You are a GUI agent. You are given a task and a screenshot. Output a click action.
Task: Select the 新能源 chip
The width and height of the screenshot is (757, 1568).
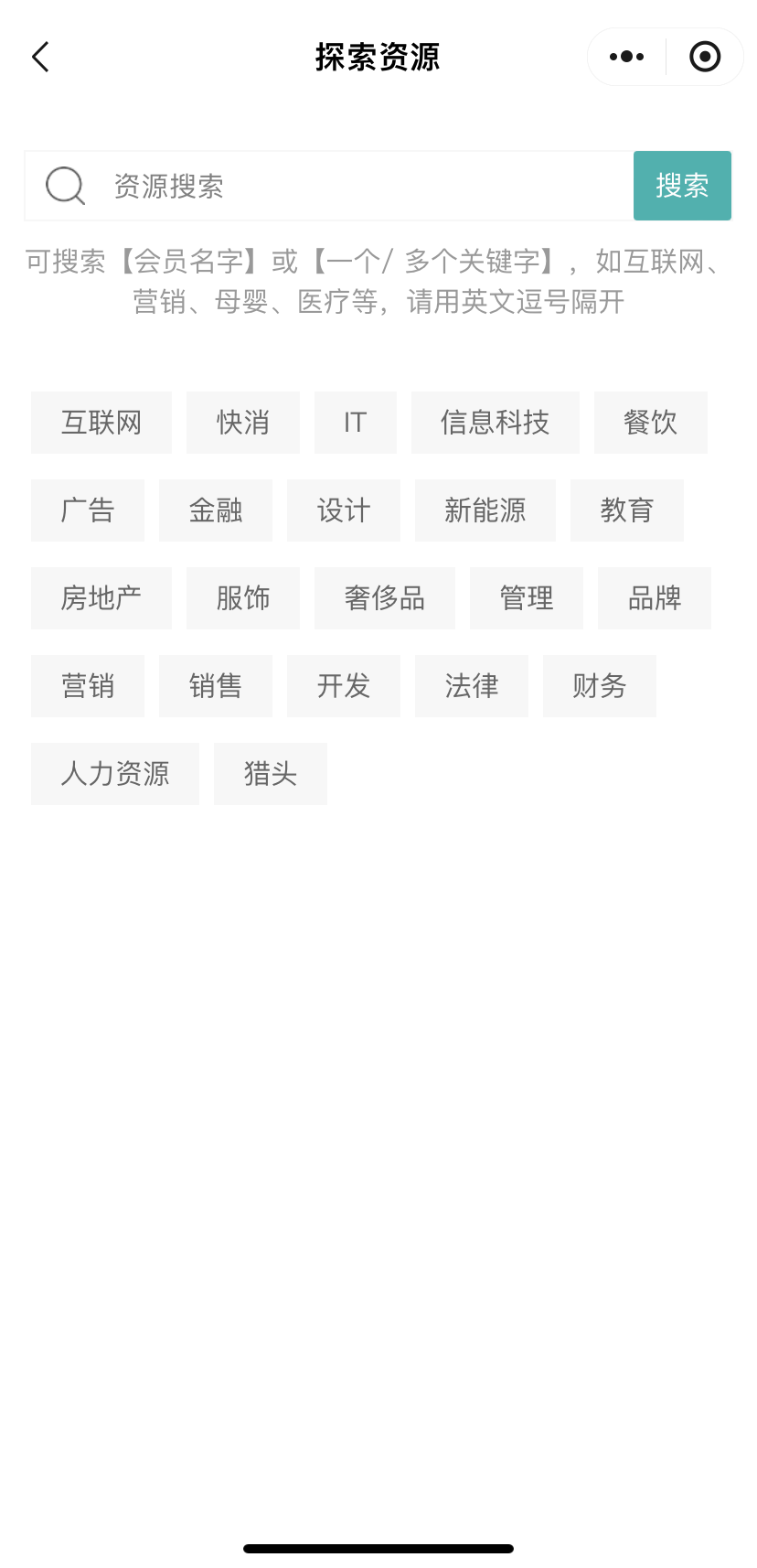click(485, 510)
